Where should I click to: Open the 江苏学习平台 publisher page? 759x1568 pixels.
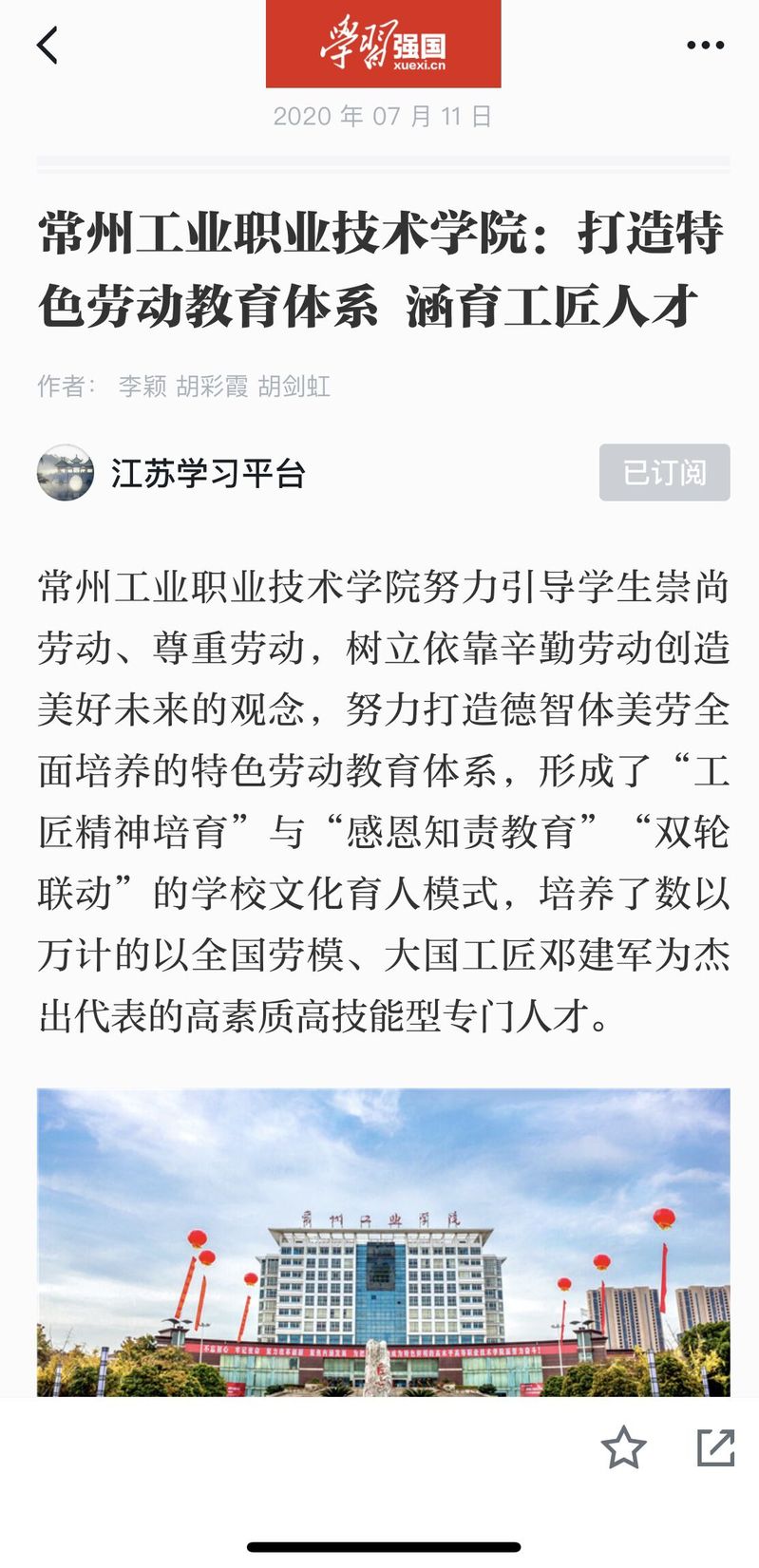(207, 472)
